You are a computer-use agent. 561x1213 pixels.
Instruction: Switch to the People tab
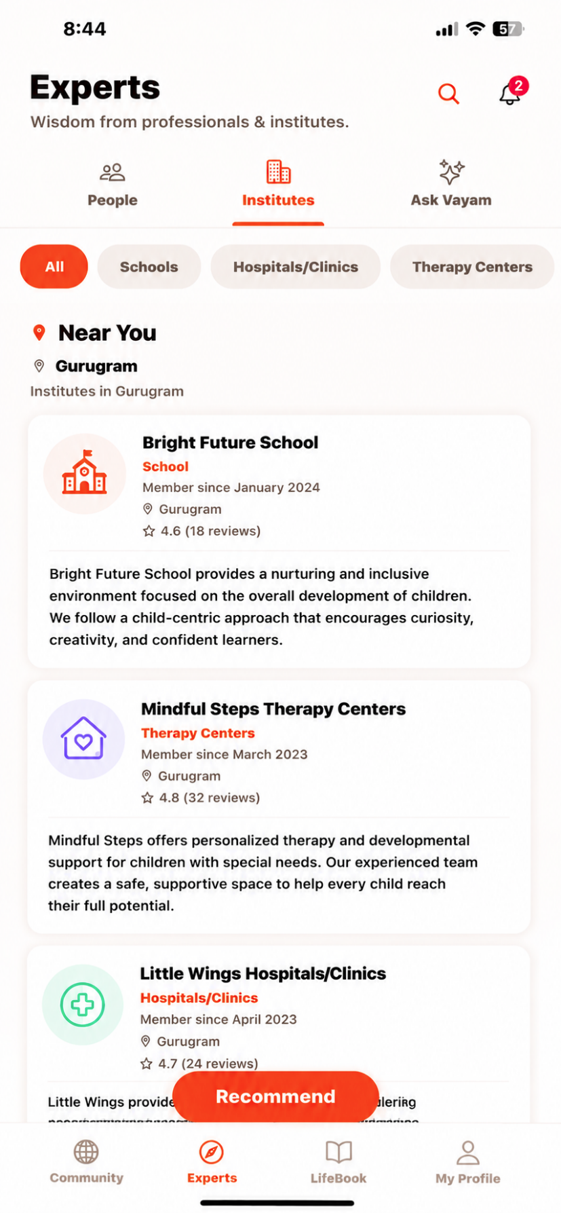coord(112,184)
